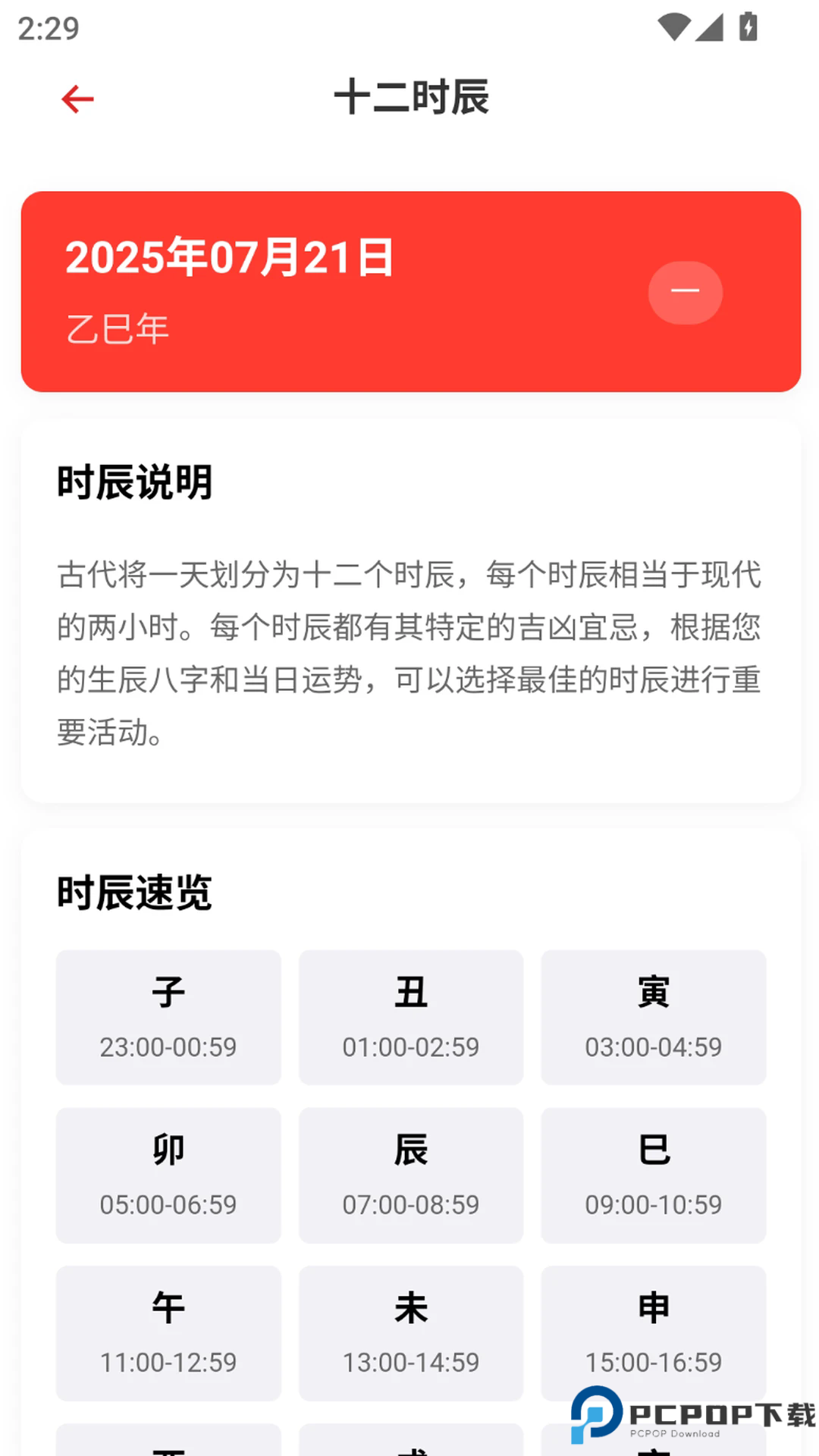The image size is (819, 1456).
Task: Collapse the date card using the minus button
Action: [685, 292]
